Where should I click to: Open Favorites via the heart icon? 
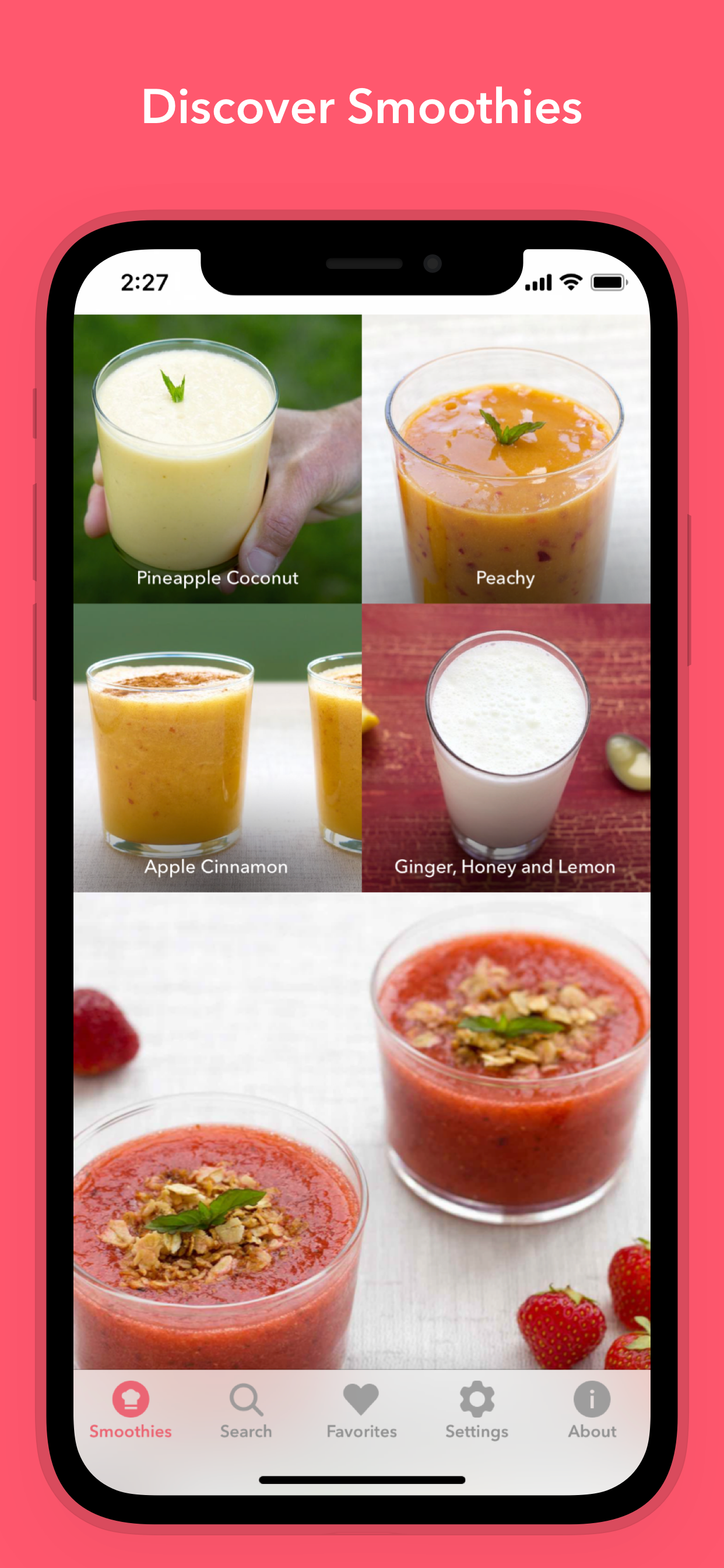click(x=361, y=1397)
